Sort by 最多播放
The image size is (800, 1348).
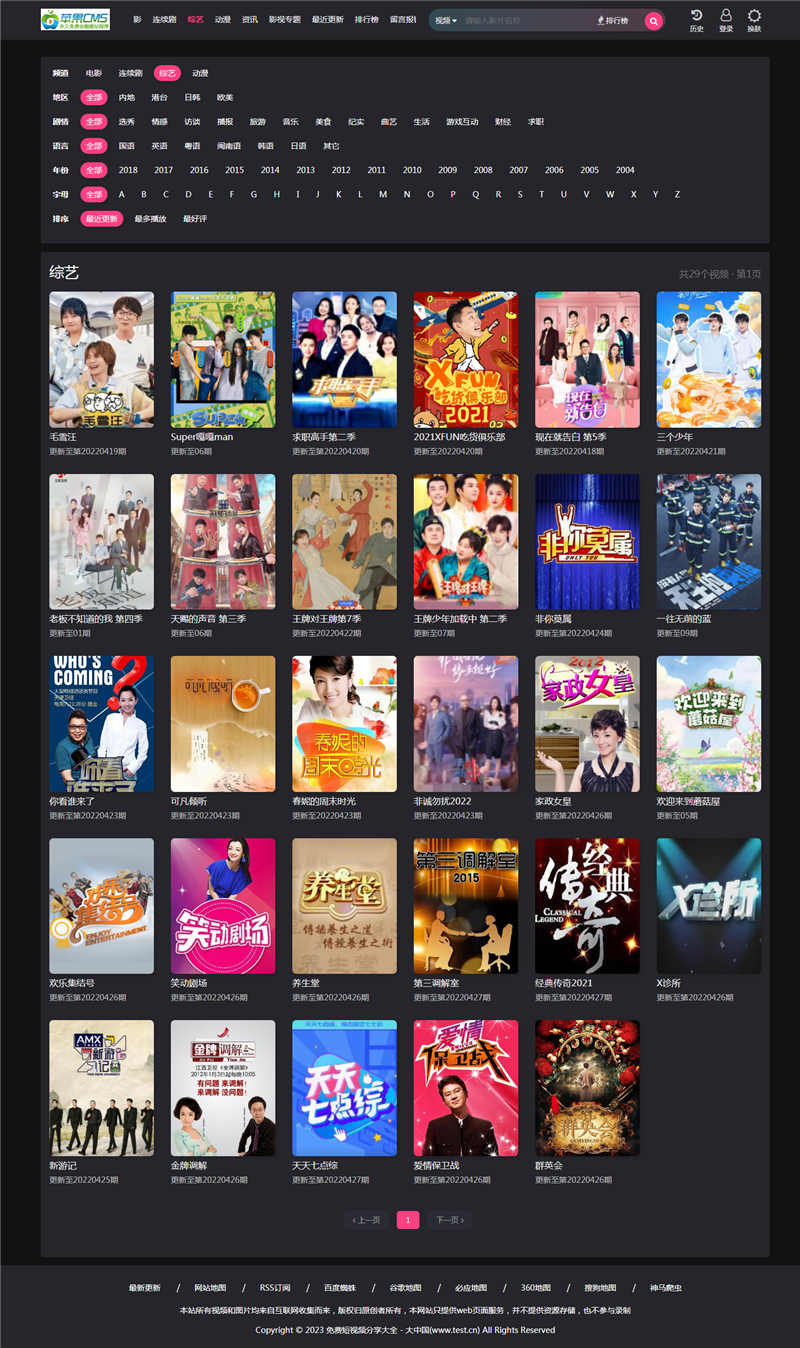click(150, 219)
